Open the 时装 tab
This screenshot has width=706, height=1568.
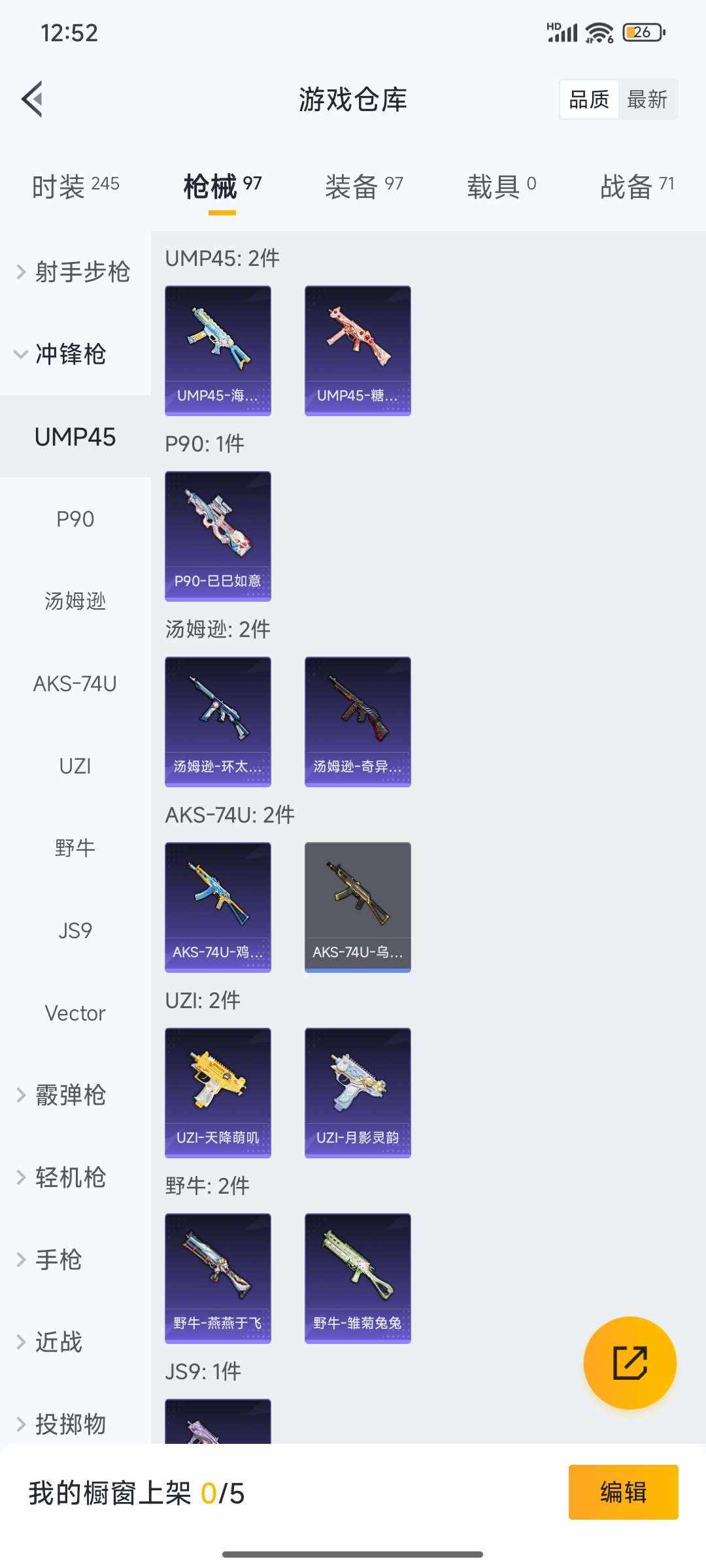coord(74,185)
